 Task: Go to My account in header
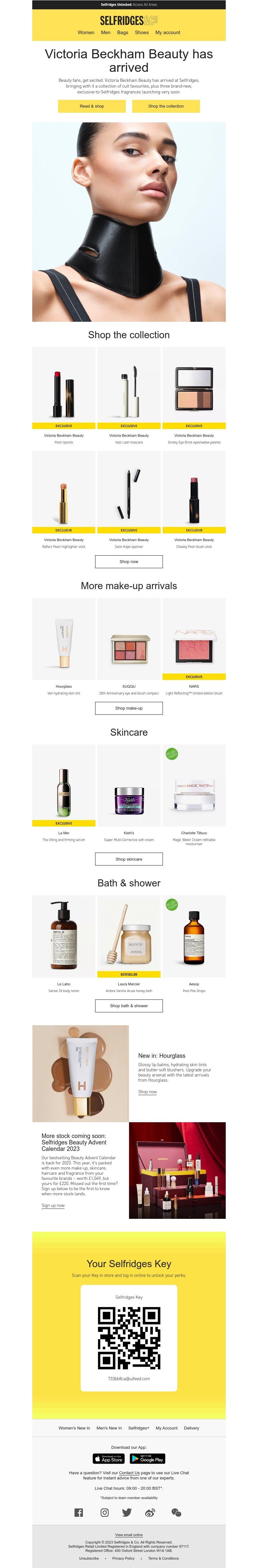tap(168, 32)
